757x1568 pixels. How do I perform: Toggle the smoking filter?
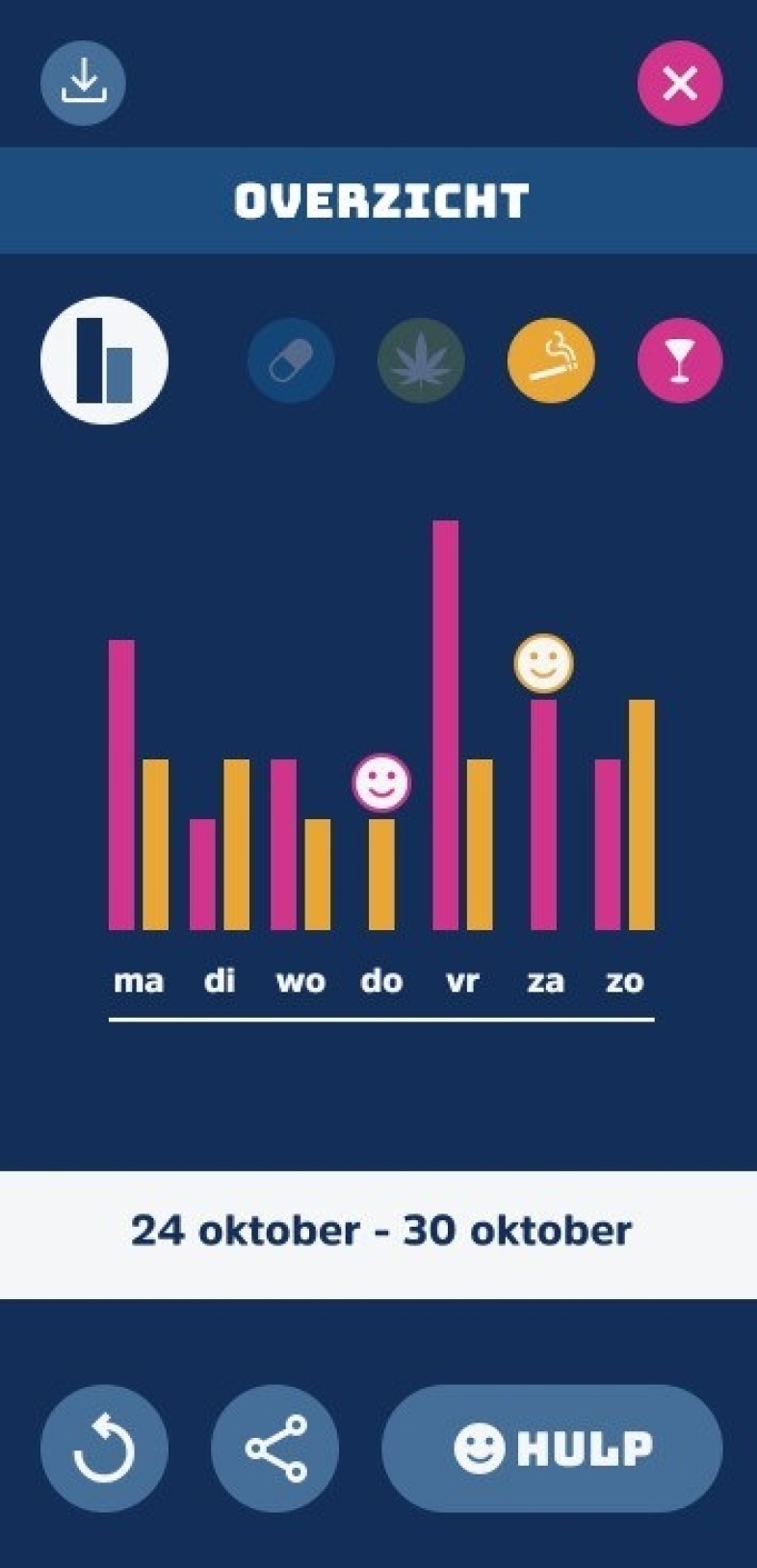click(551, 360)
